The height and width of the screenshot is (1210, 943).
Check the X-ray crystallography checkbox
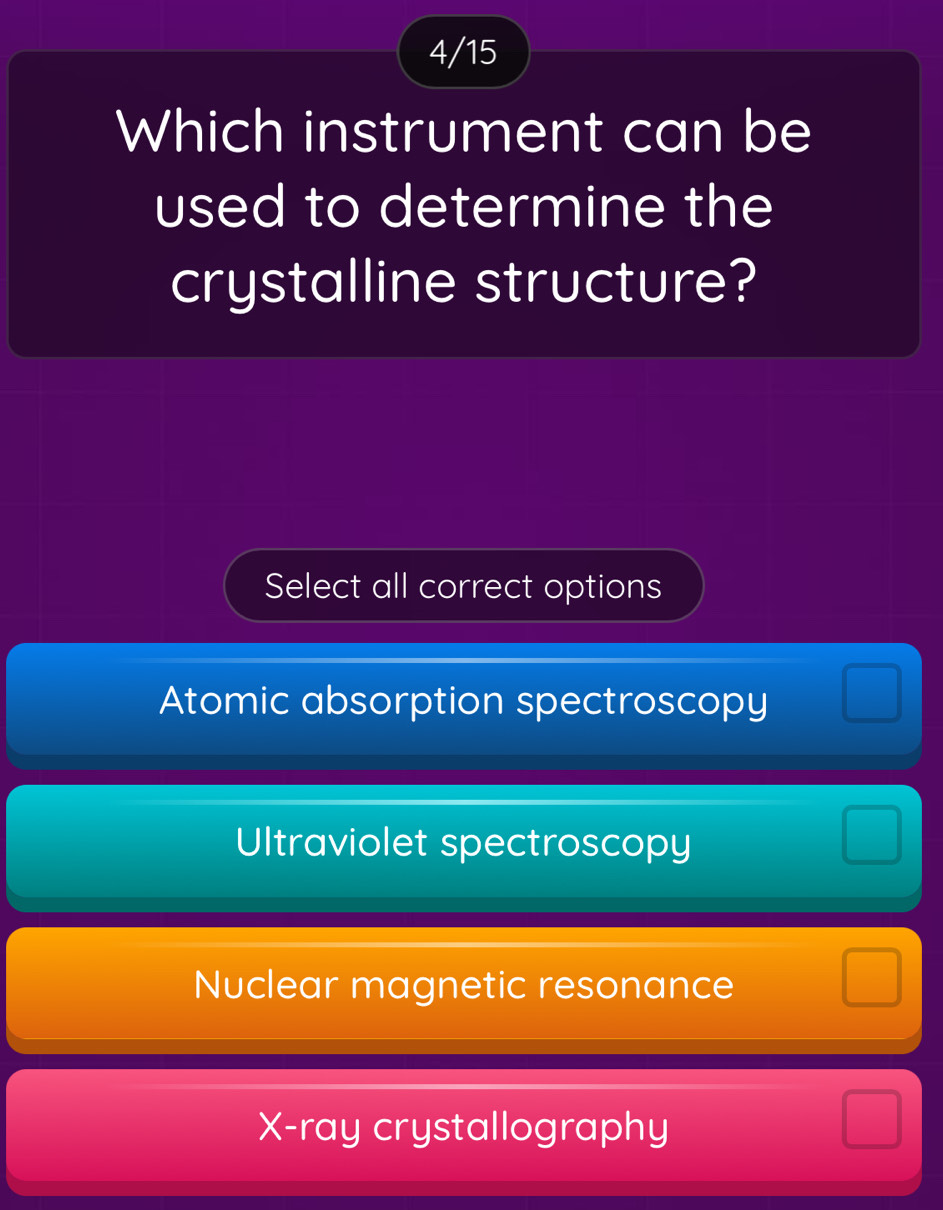tap(871, 1119)
